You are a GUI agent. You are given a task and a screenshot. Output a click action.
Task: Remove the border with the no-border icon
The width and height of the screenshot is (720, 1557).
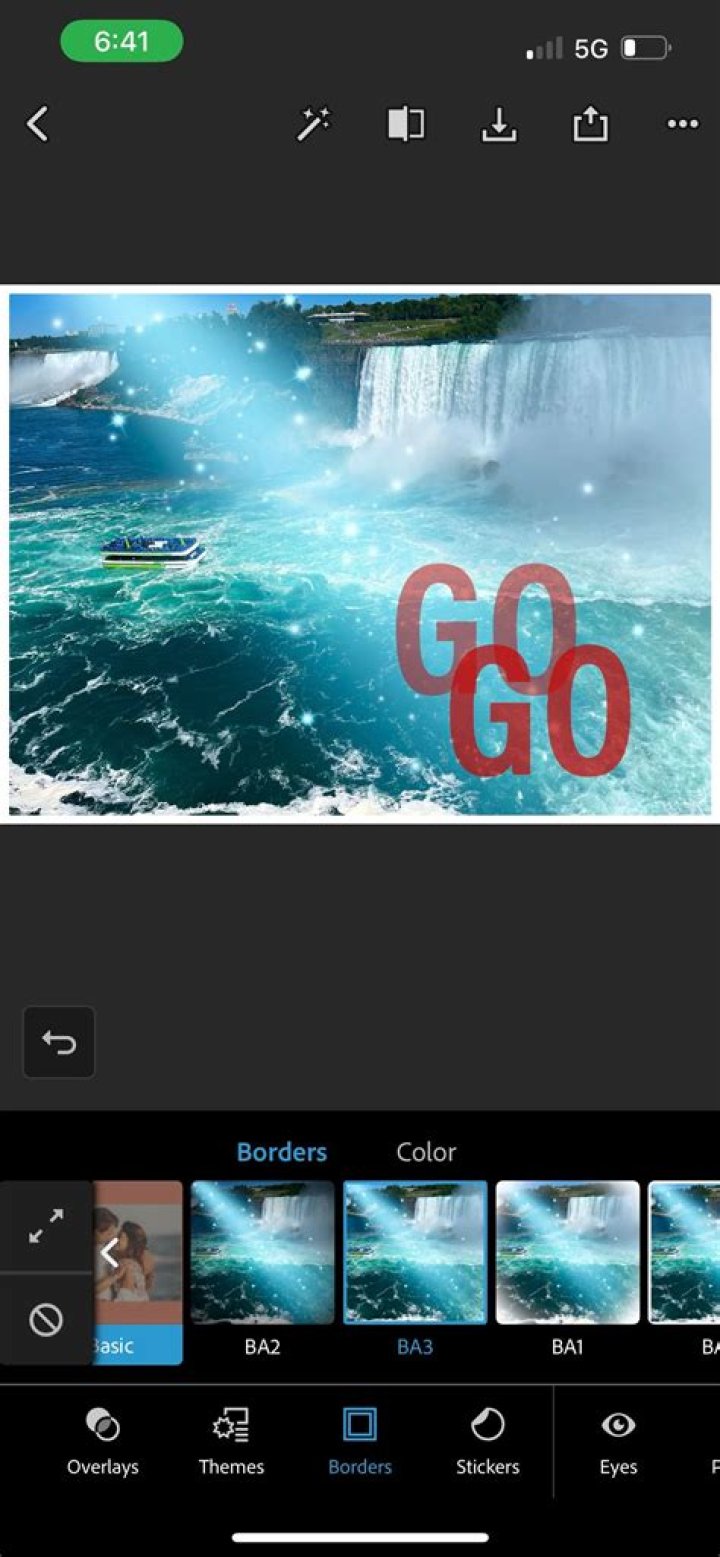click(x=46, y=1320)
